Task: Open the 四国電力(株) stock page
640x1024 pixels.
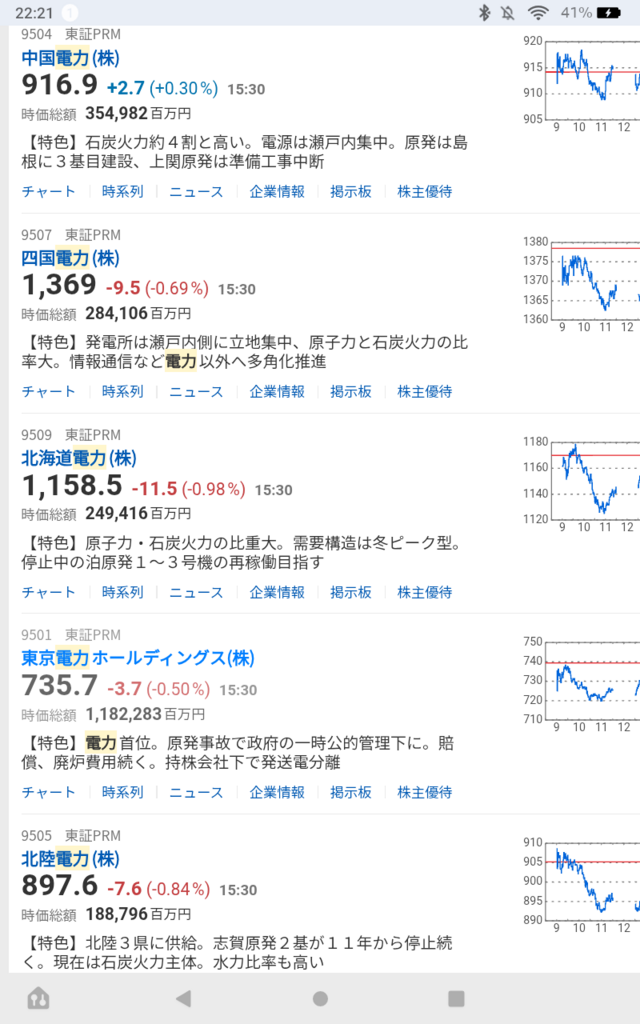Action: [71, 258]
